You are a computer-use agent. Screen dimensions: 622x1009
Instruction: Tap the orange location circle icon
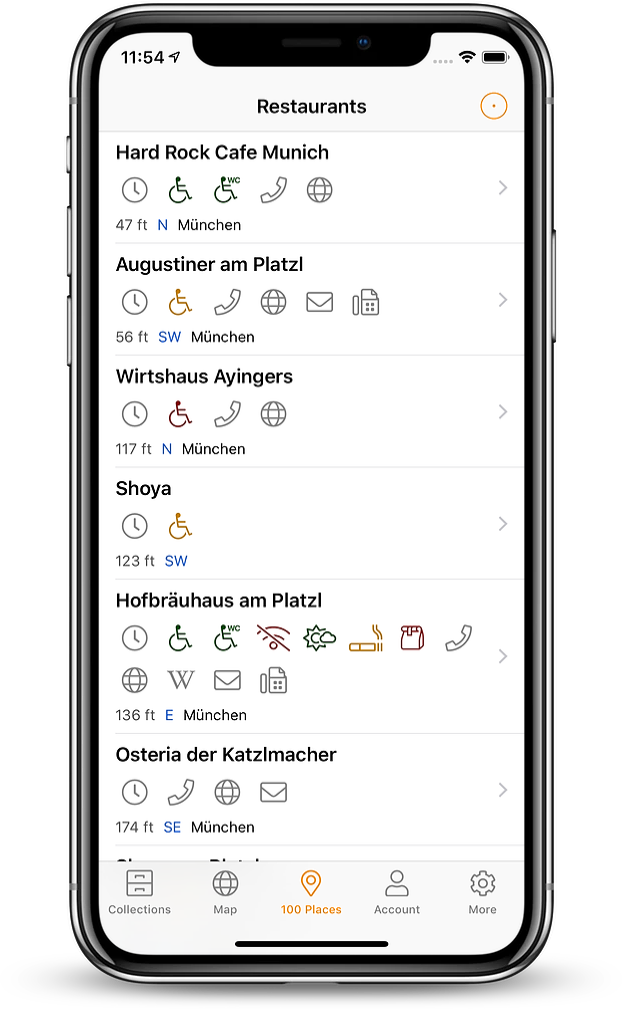click(493, 106)
